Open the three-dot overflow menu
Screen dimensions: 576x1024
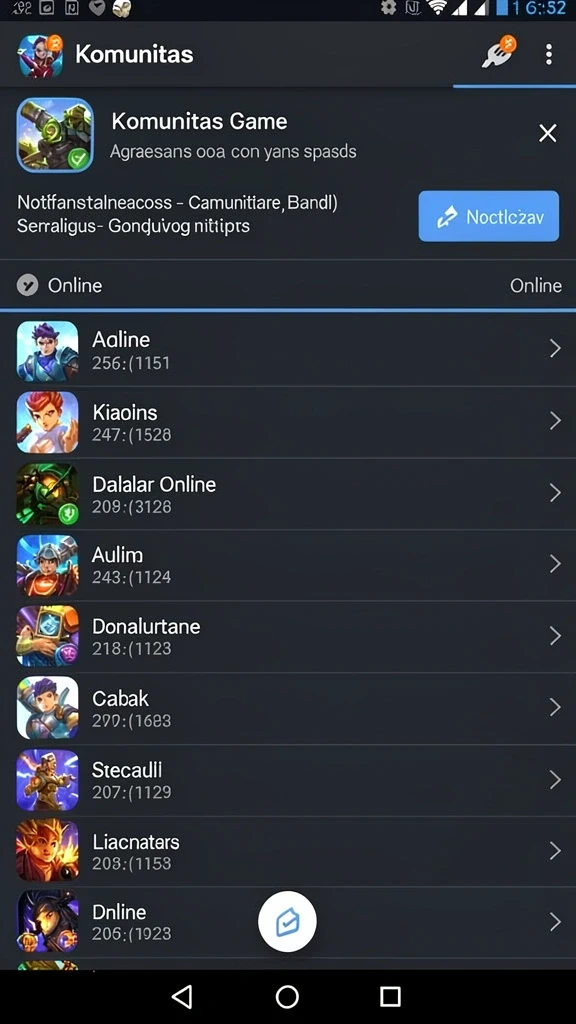(x=549, y=54)
